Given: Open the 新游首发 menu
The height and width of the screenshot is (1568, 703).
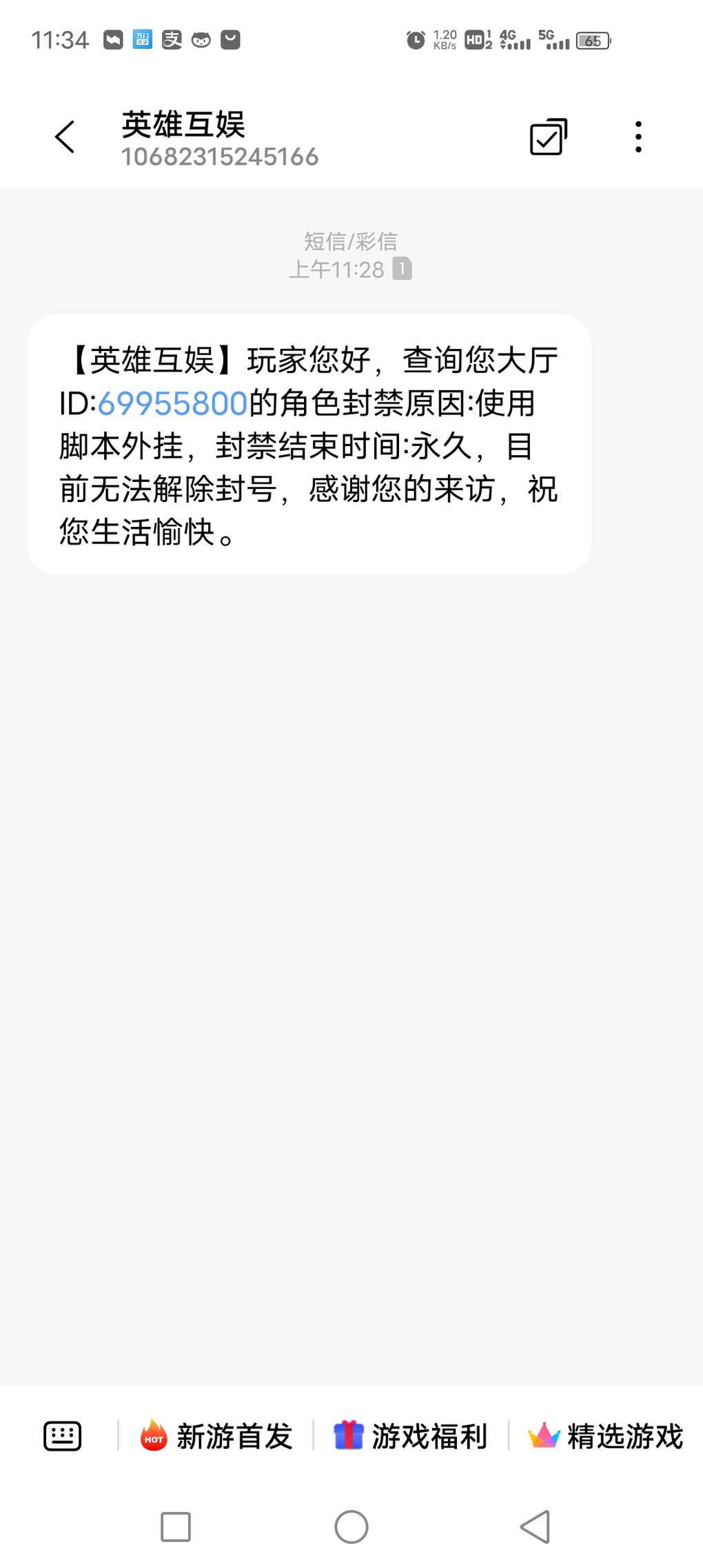Looking at the screenshot, I should 216,1436.
